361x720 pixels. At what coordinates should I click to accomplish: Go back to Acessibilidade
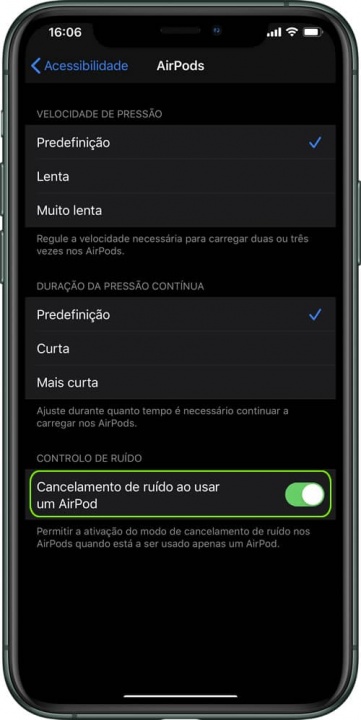pos(79,66)
